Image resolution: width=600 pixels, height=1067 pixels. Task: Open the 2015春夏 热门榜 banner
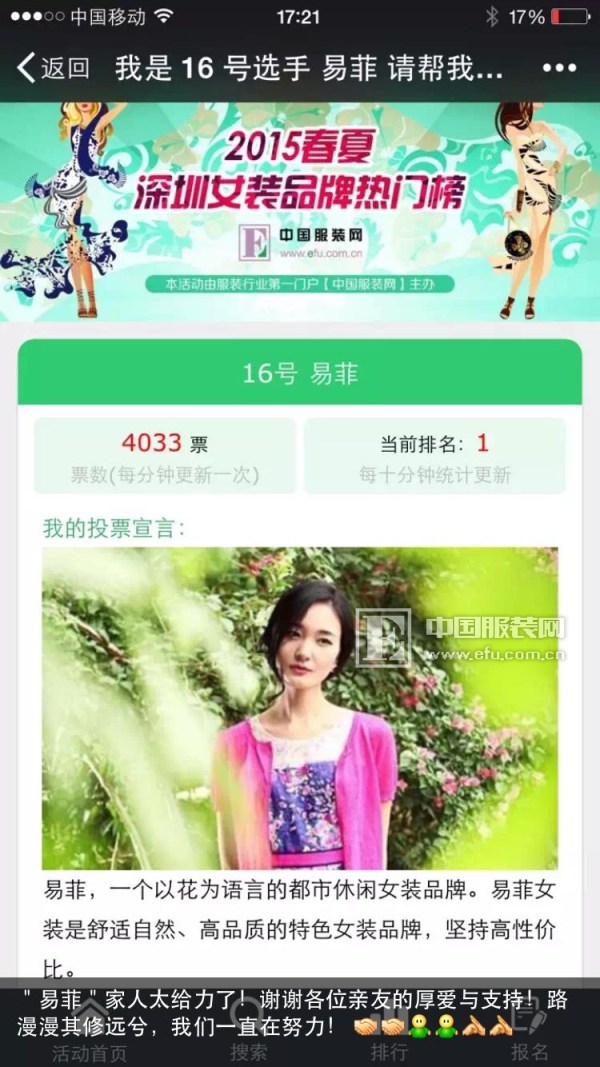[300, 208]
